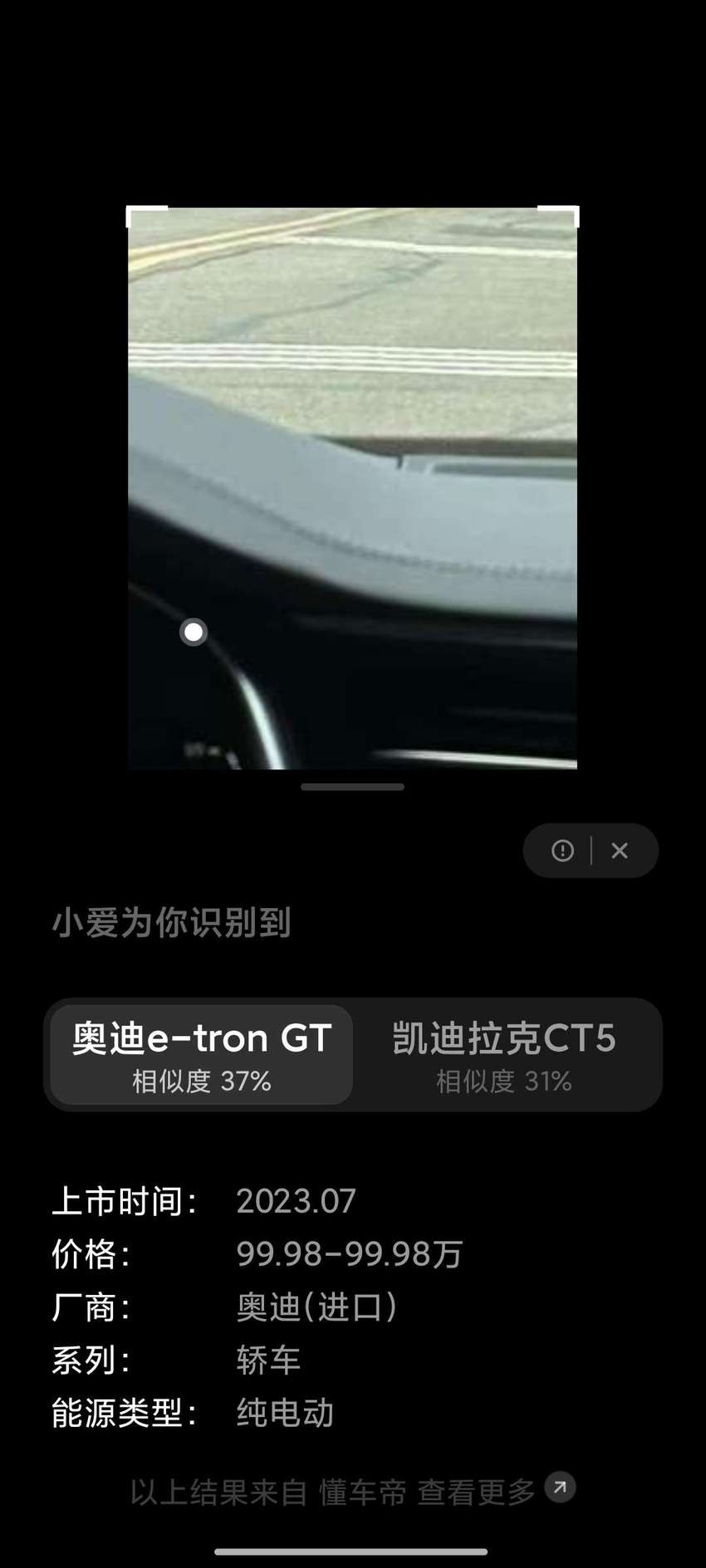Open 查看更多 from 懂车帝

point(496,1492)
